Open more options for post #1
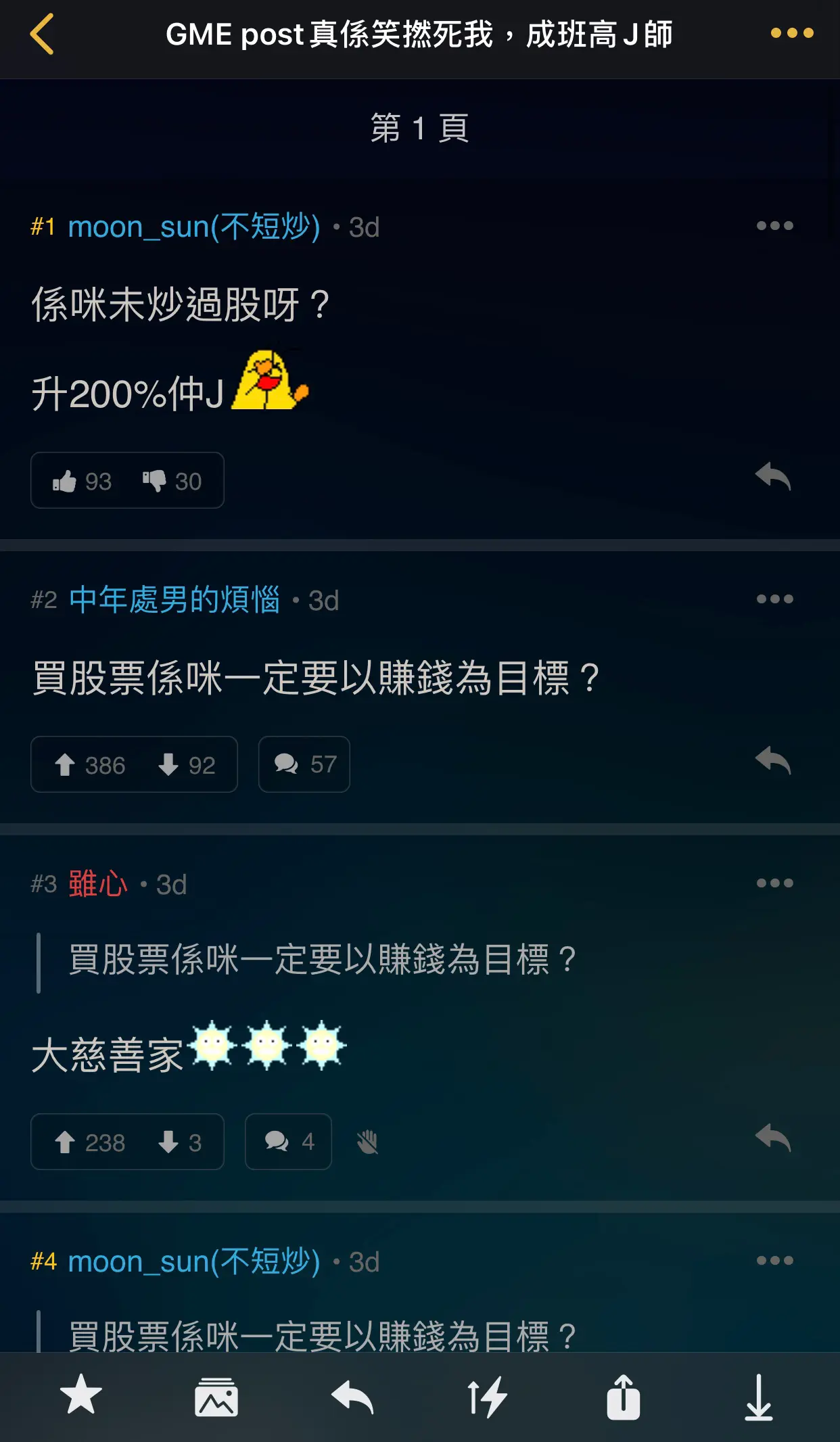The width and height of the screenshot is (840, 1442). (x=774, y=226)
